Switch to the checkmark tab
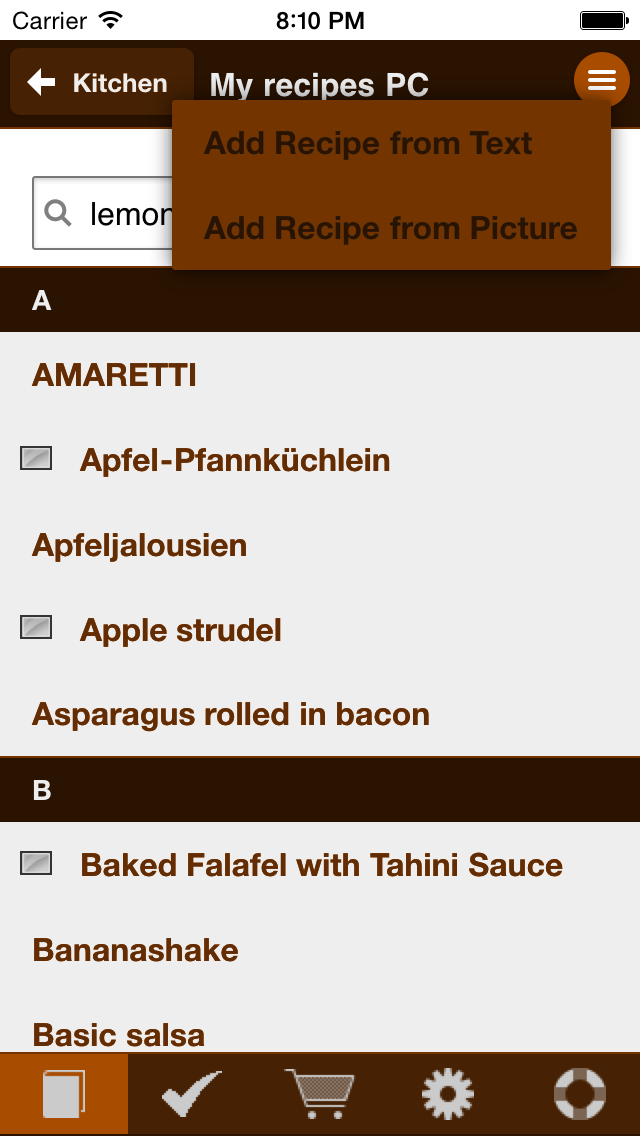640x1136 pixels. click(x=192, y=1094)
